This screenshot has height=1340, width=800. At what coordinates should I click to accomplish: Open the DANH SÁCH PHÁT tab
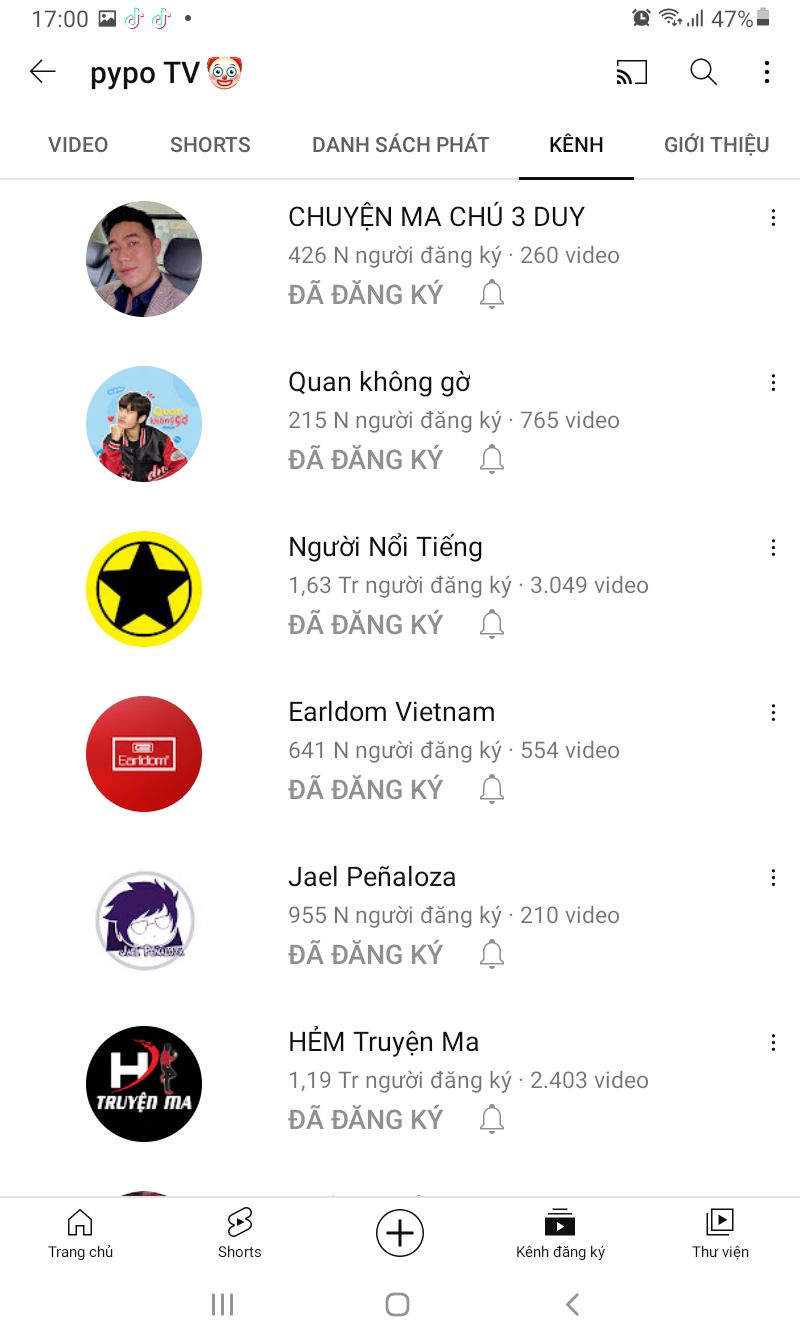pyautogui.click(x=400, y=145)
